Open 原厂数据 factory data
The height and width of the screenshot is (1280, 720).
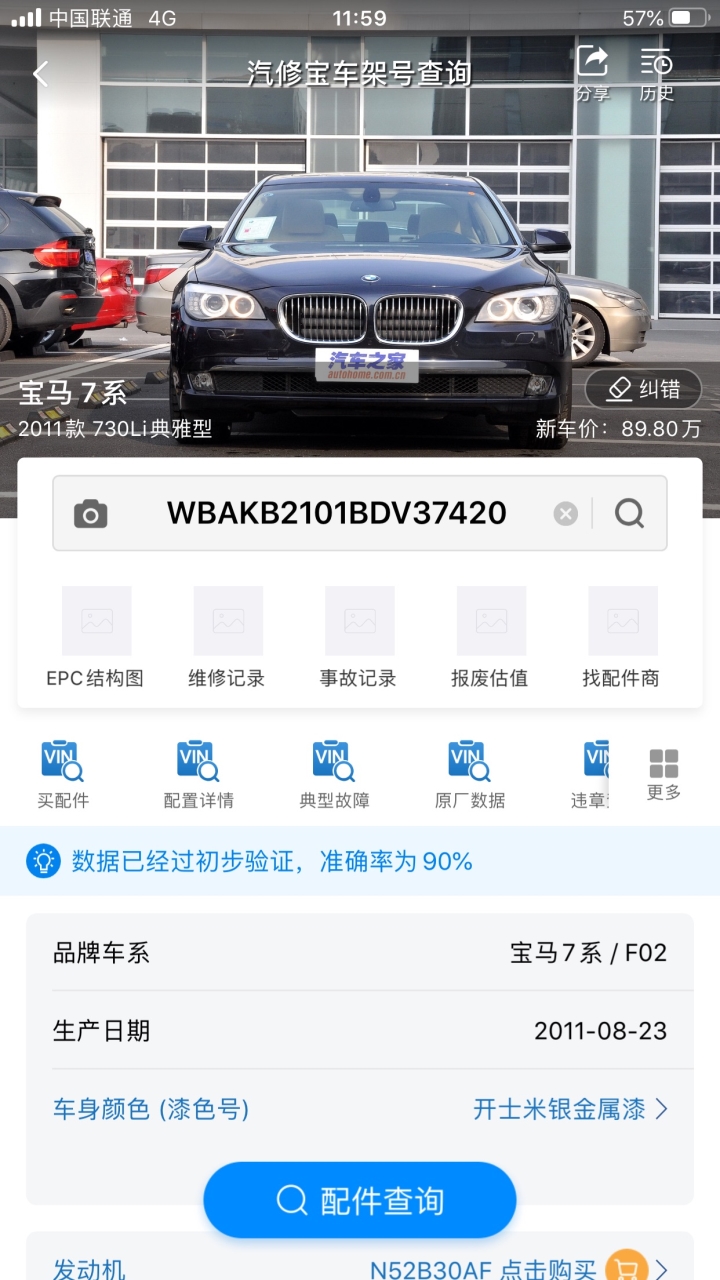(470, 775)
